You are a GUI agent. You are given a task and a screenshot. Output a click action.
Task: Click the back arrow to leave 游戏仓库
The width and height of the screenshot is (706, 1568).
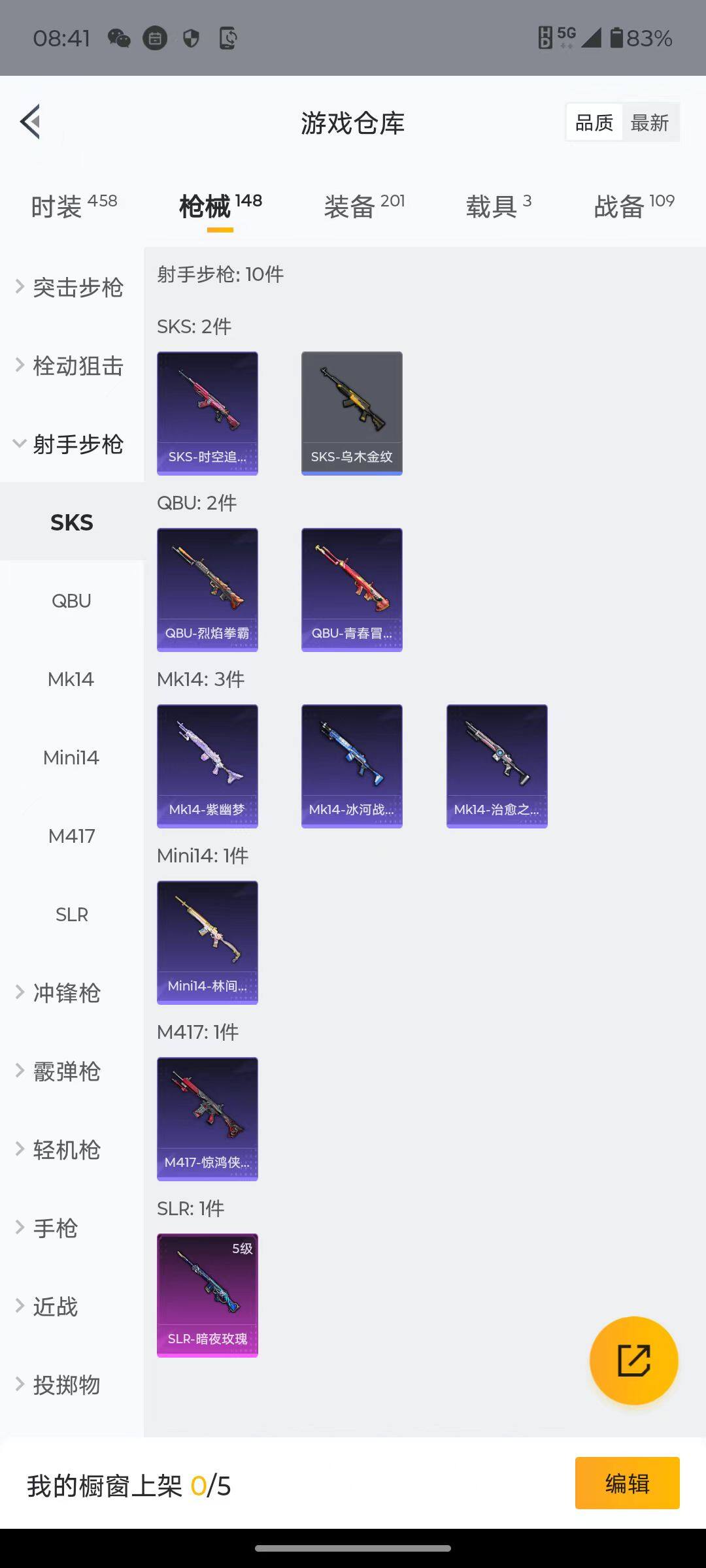29,122
